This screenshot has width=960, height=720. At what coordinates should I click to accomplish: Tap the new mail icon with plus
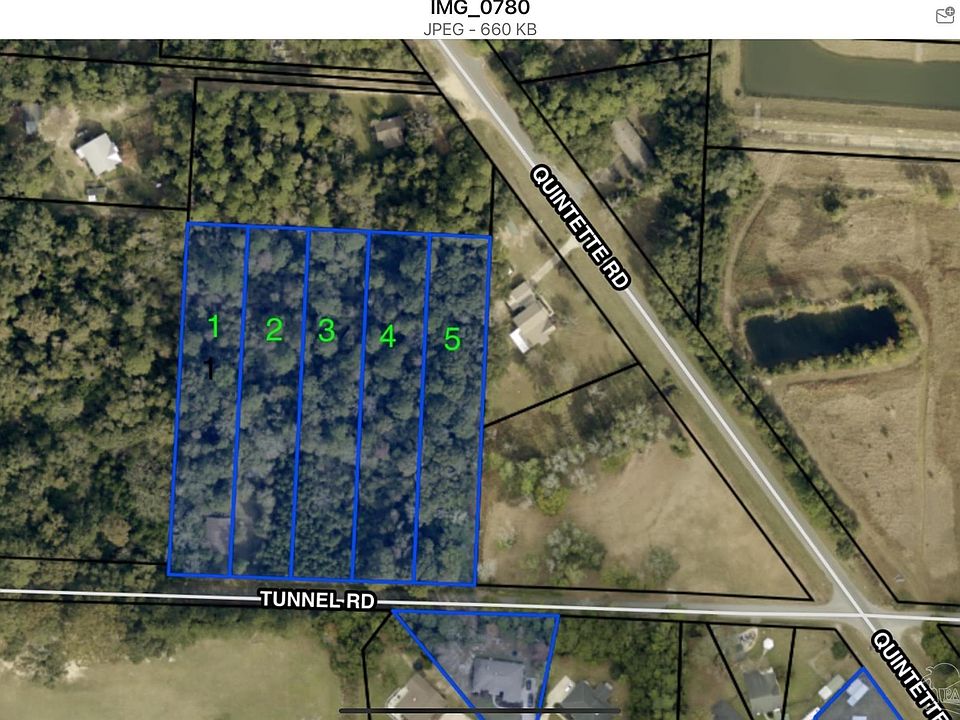click(944, 15)
